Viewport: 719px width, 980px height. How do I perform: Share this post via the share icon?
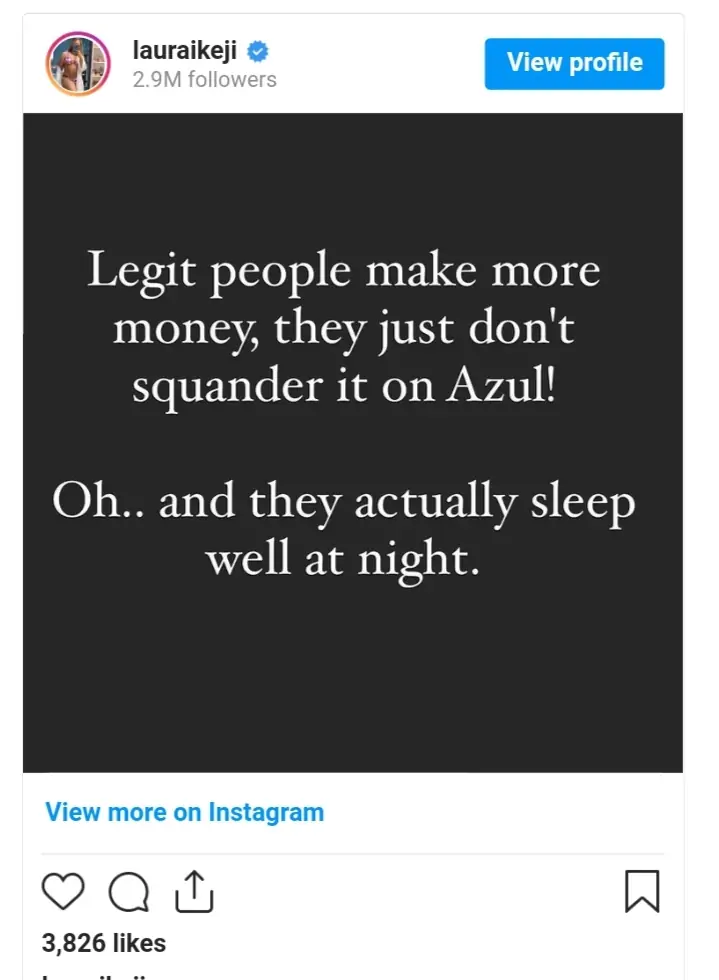[194, 891]
